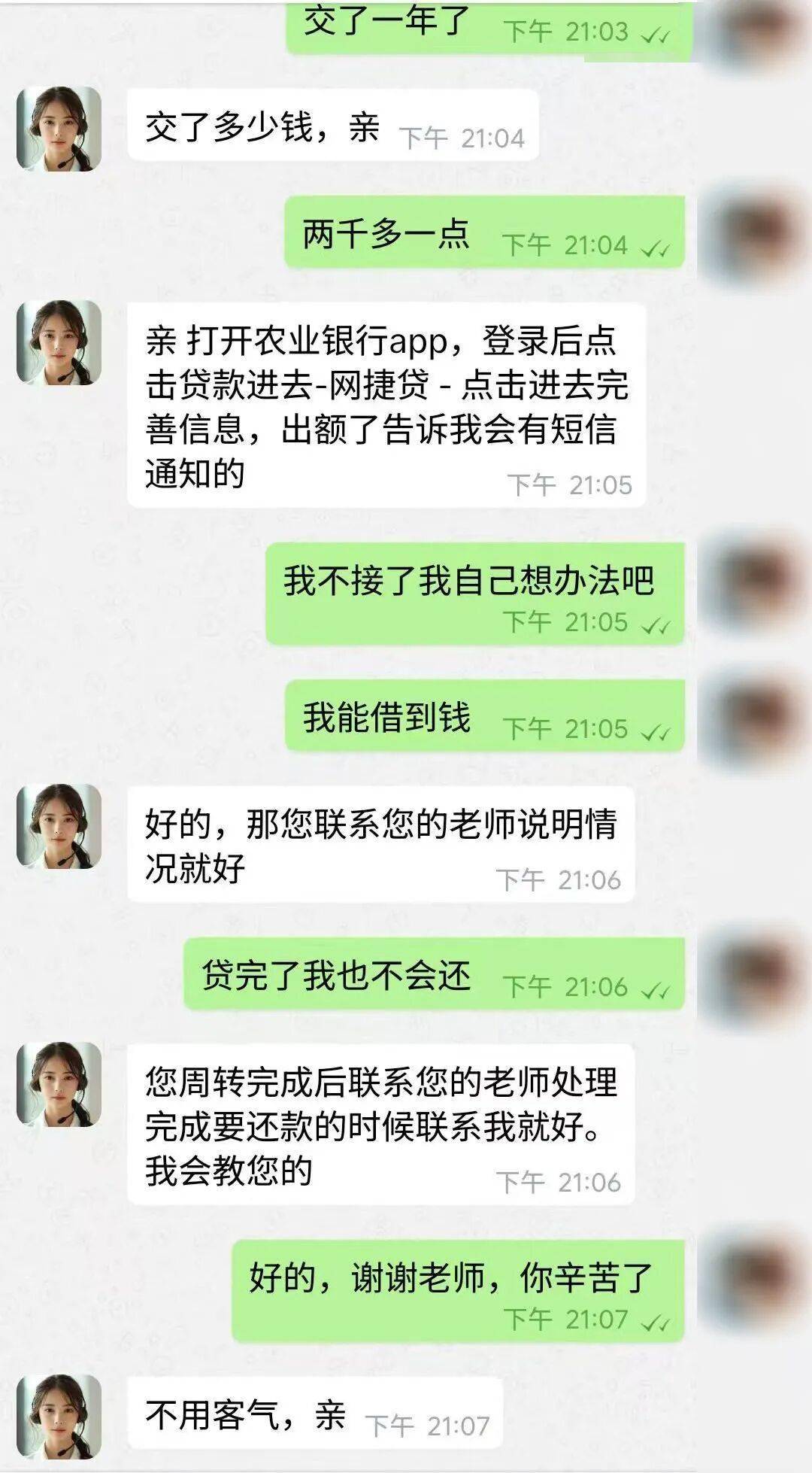The image size is (812, 1473).
Task: Open sender's avatar beside "交了多少钱，亲"
Action: point(59,129)
